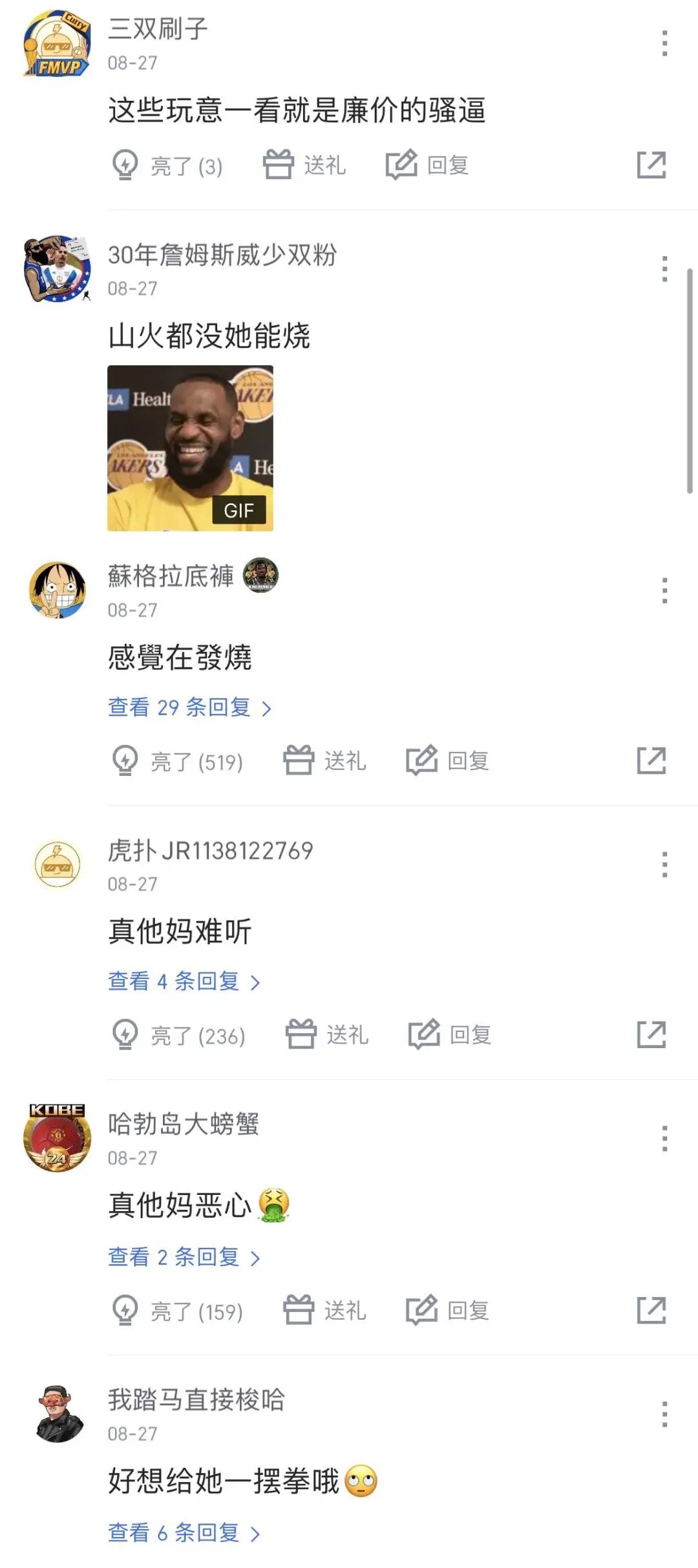The width and height of the screenshot is (698, 1568).
Task: Tap 亮了 (159) on 哈勃岛大螃蟹's comment
Action: click(x=178, y=1311)
